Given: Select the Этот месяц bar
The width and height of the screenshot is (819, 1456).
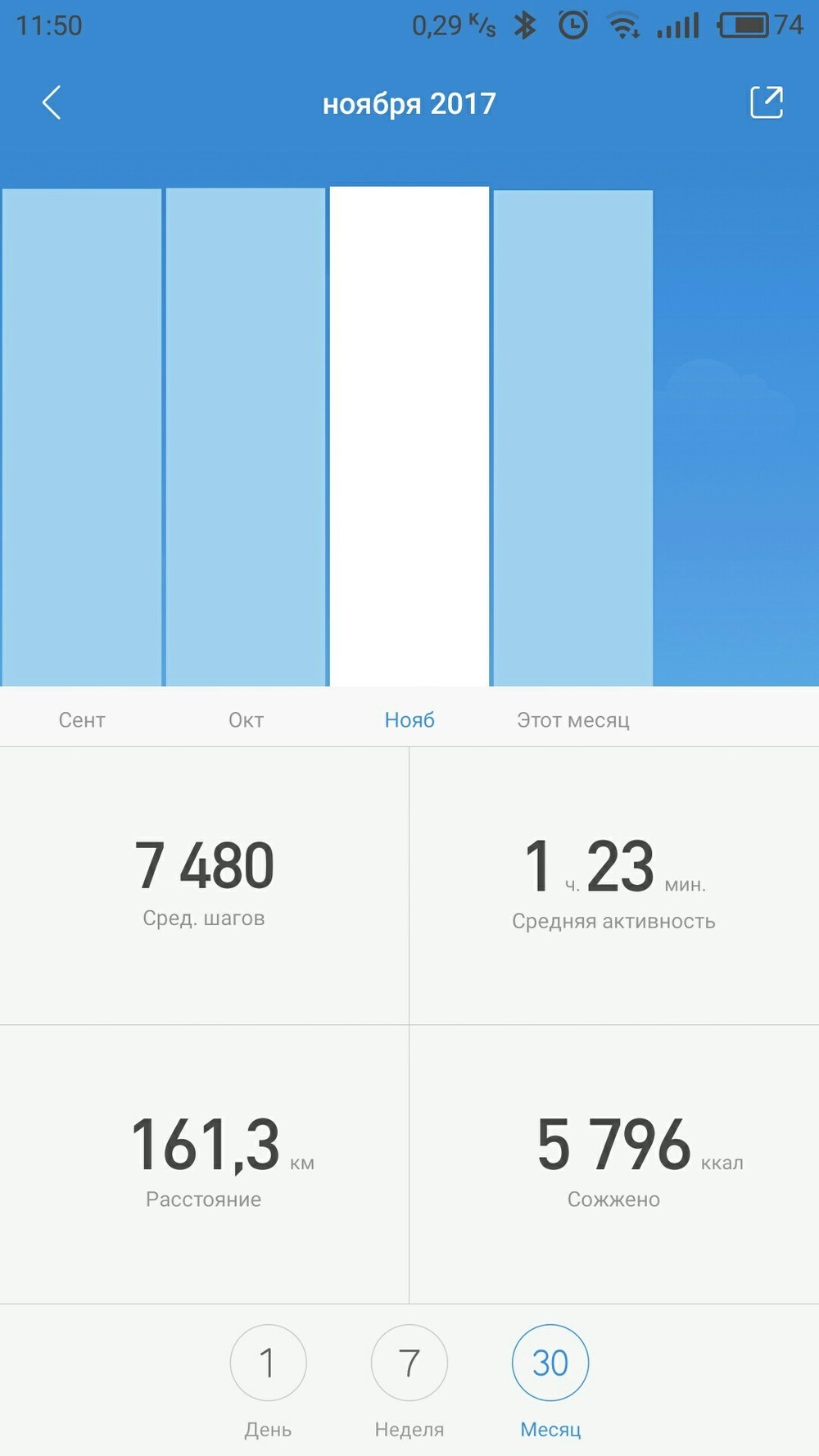Looking at the screenshot, I should click(573, 438).
